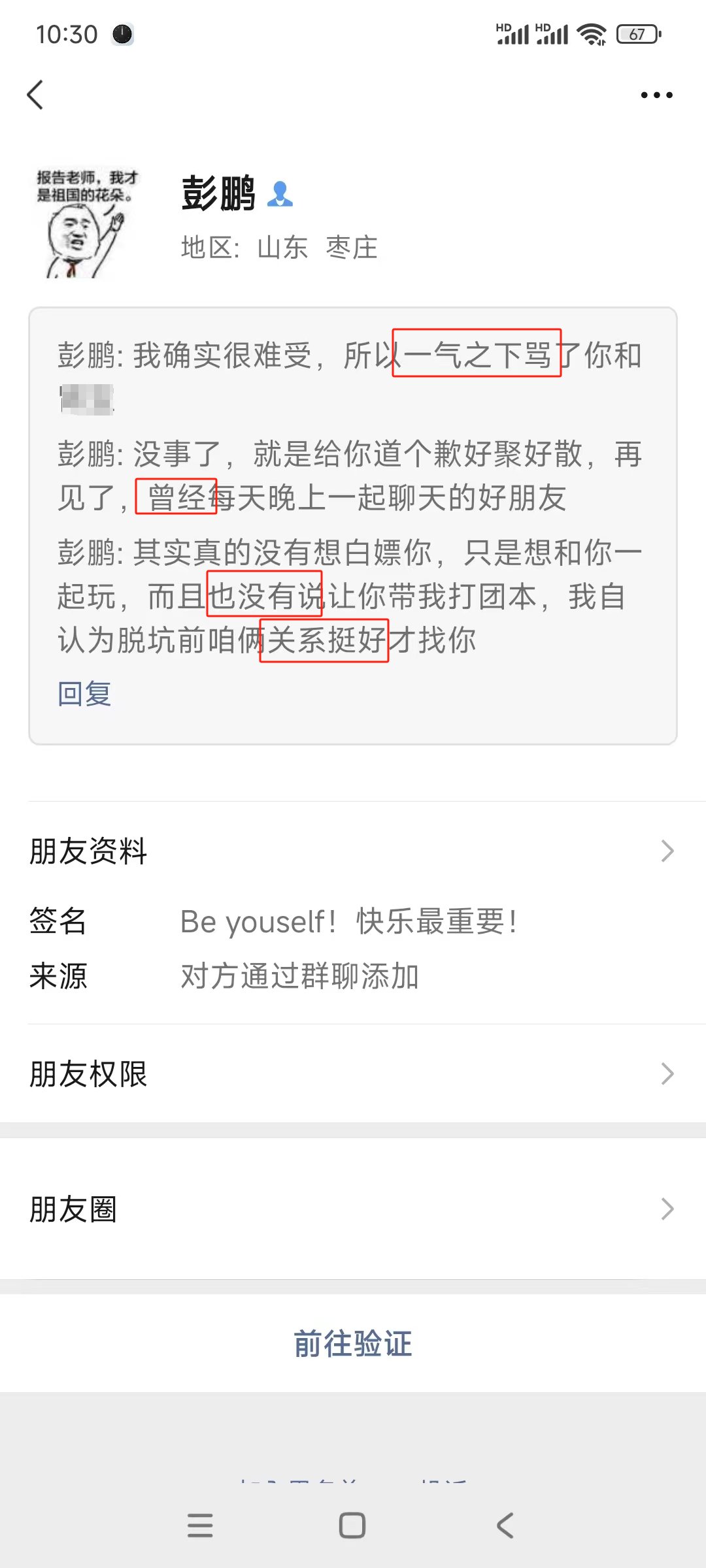Tap the quoted message box from 彭鹏
The image size is (706, 1568).
(352, 523)
